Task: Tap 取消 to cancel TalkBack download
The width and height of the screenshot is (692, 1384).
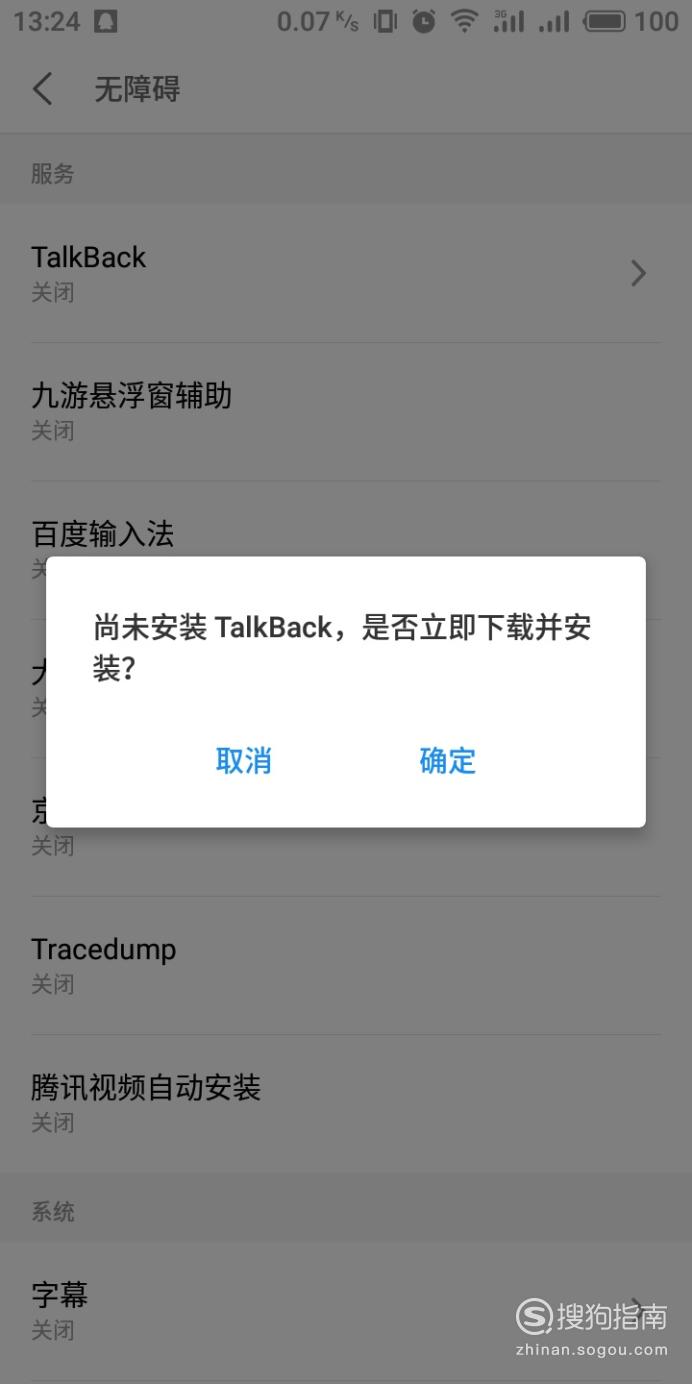Action: [244, 761]
